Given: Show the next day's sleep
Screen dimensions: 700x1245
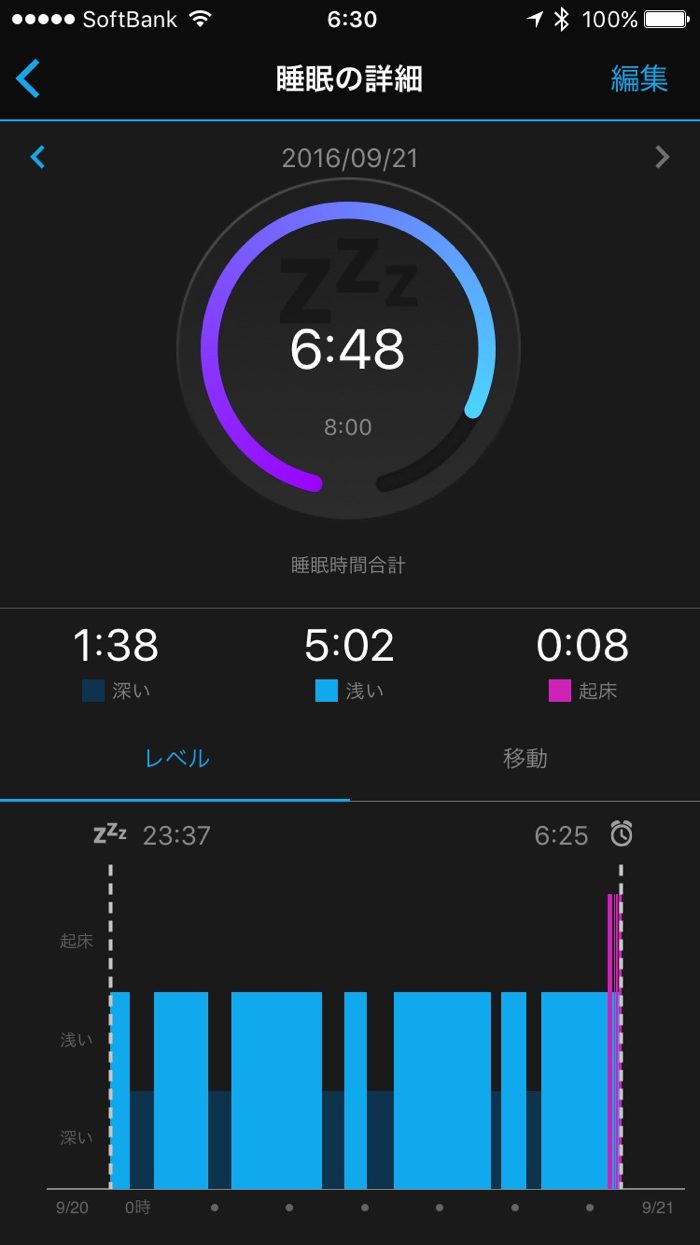Looking at the screenshot, I should click(661, 157).
